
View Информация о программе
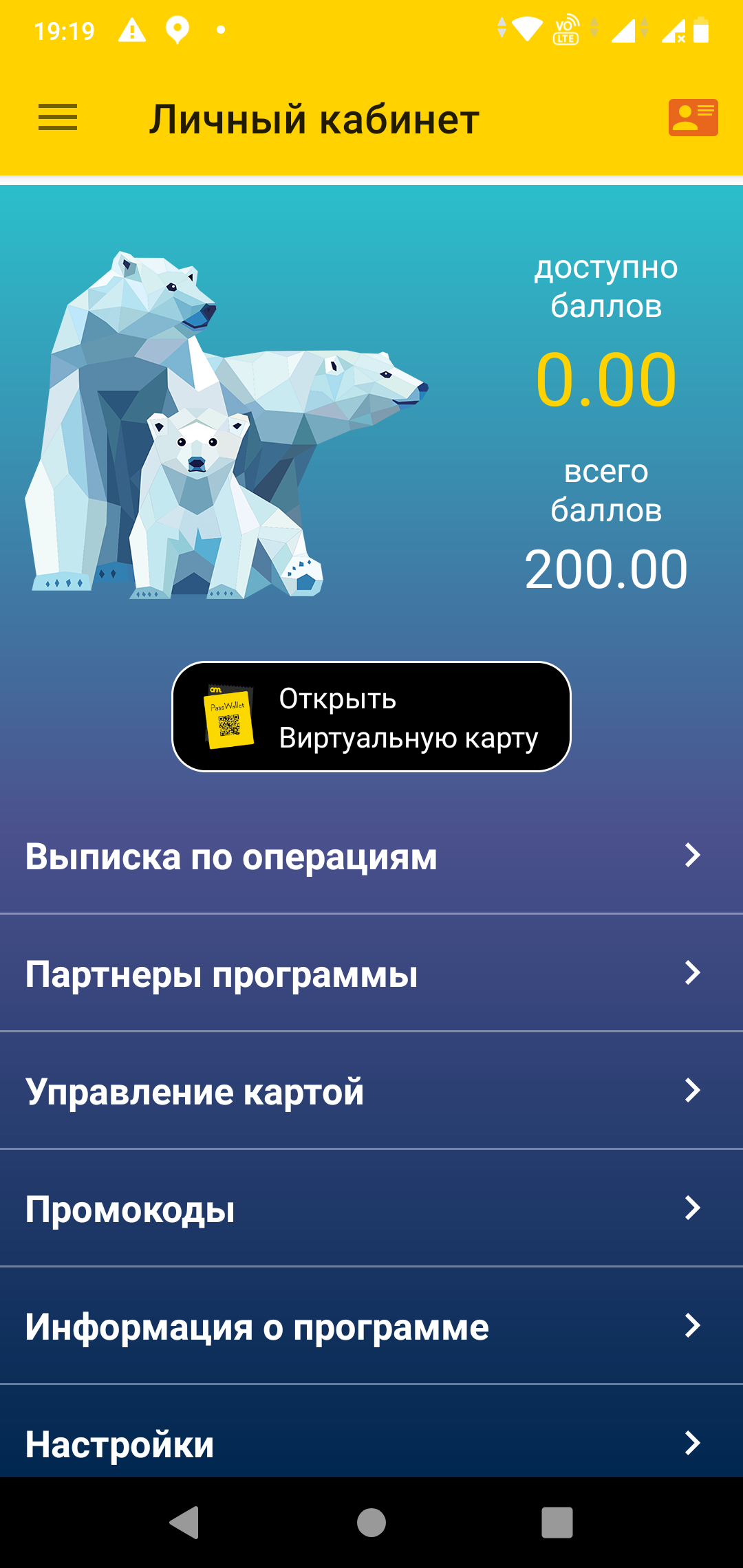371,1326
